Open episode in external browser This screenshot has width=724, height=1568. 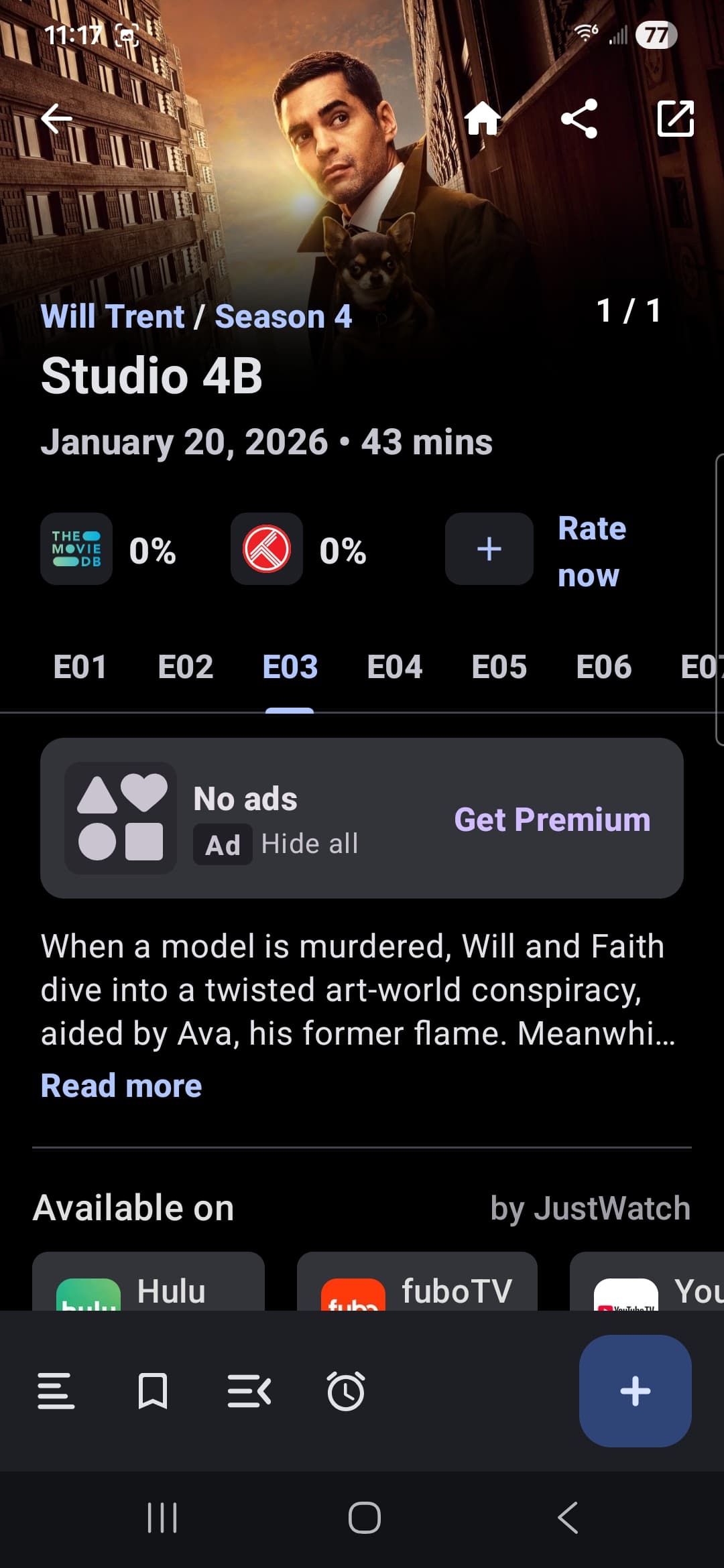pos(675,119)
